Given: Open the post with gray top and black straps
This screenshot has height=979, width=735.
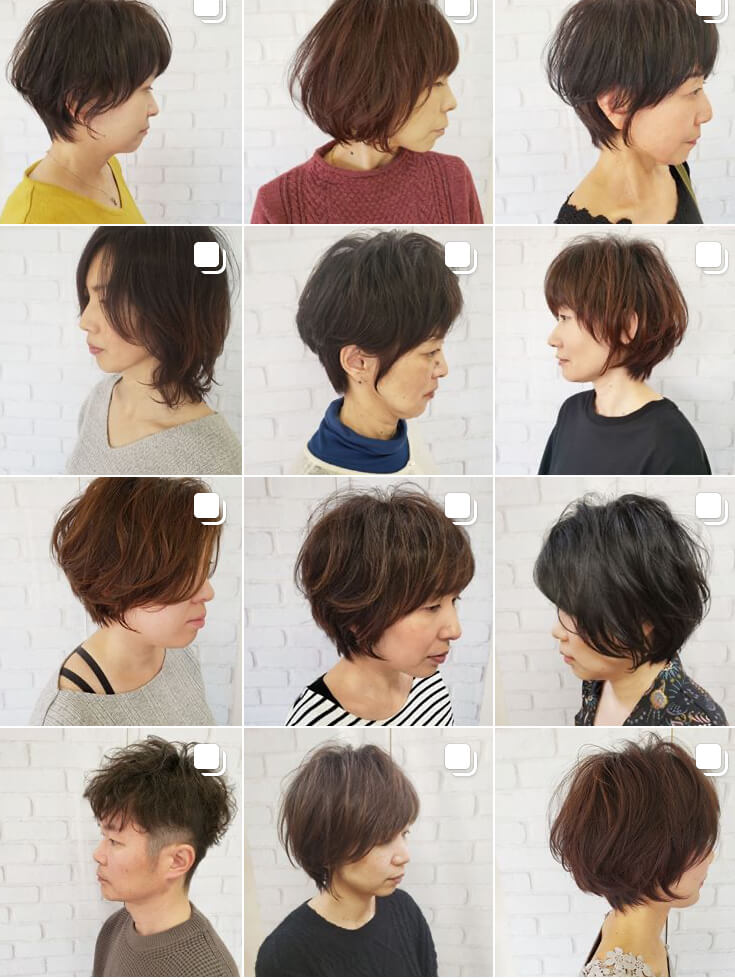Looking at the screenshot, I should [120, 602].
